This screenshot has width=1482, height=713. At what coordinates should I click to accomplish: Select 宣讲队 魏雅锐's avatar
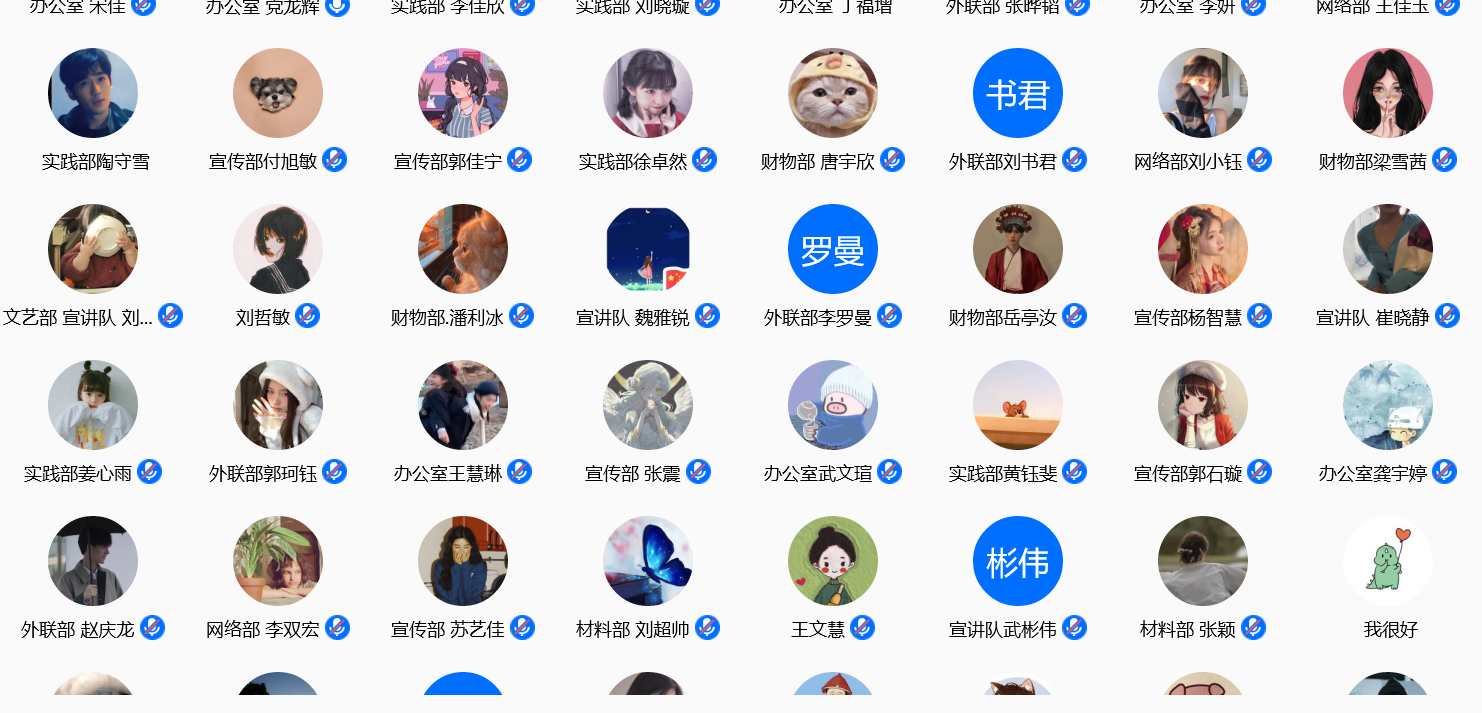[648, 249]
